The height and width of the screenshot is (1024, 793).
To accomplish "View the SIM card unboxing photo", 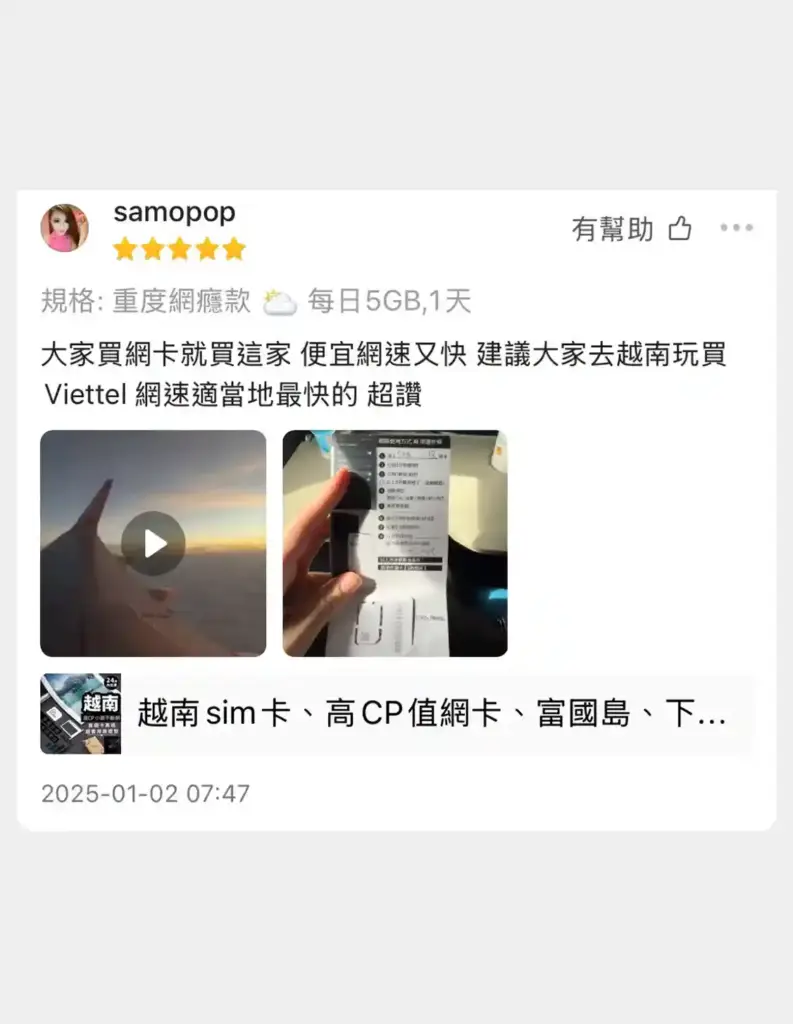I will click(394, 543).
